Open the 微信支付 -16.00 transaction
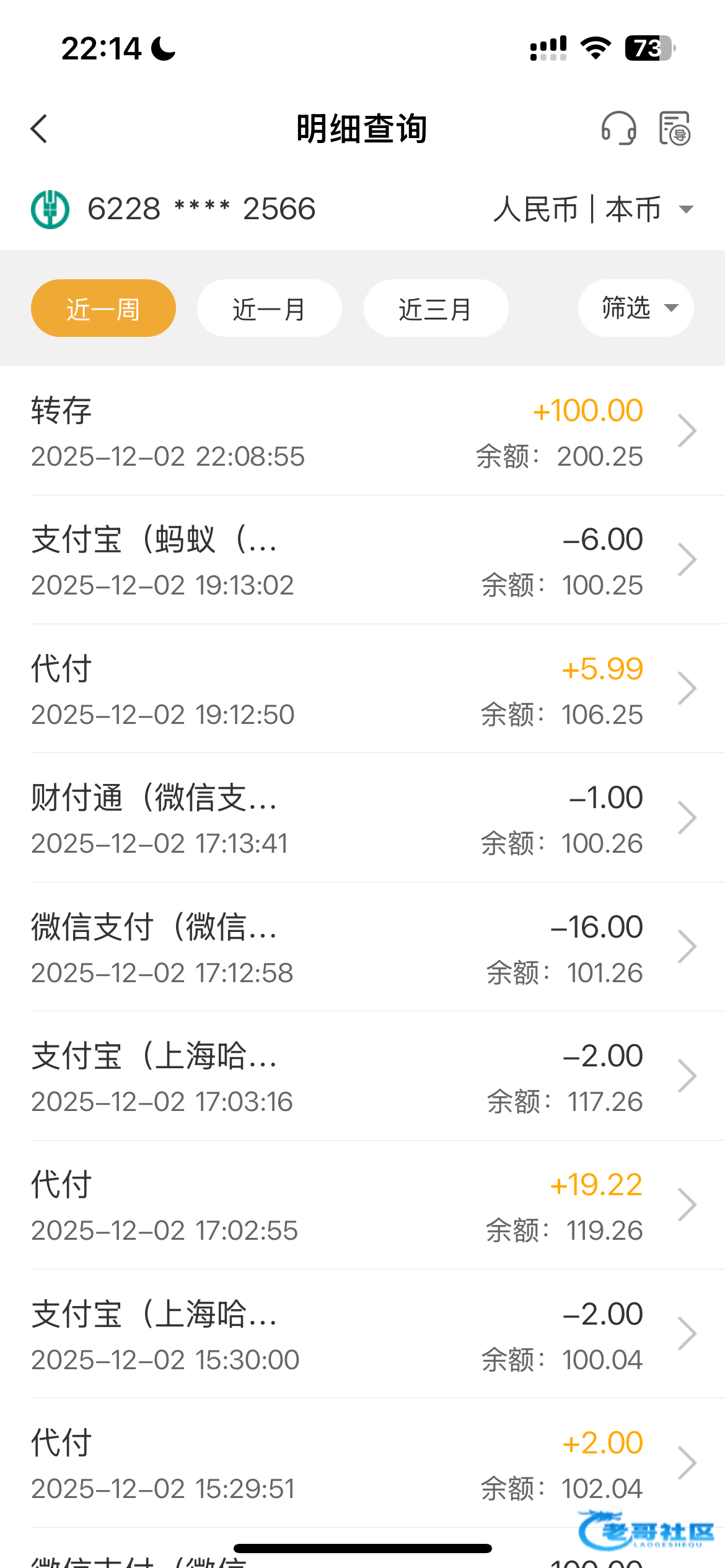 click(362, 947)
